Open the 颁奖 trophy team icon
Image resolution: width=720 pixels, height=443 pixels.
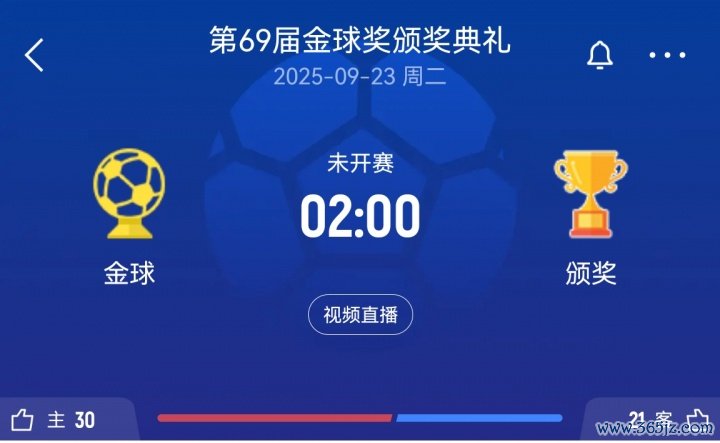click(589, 194)
